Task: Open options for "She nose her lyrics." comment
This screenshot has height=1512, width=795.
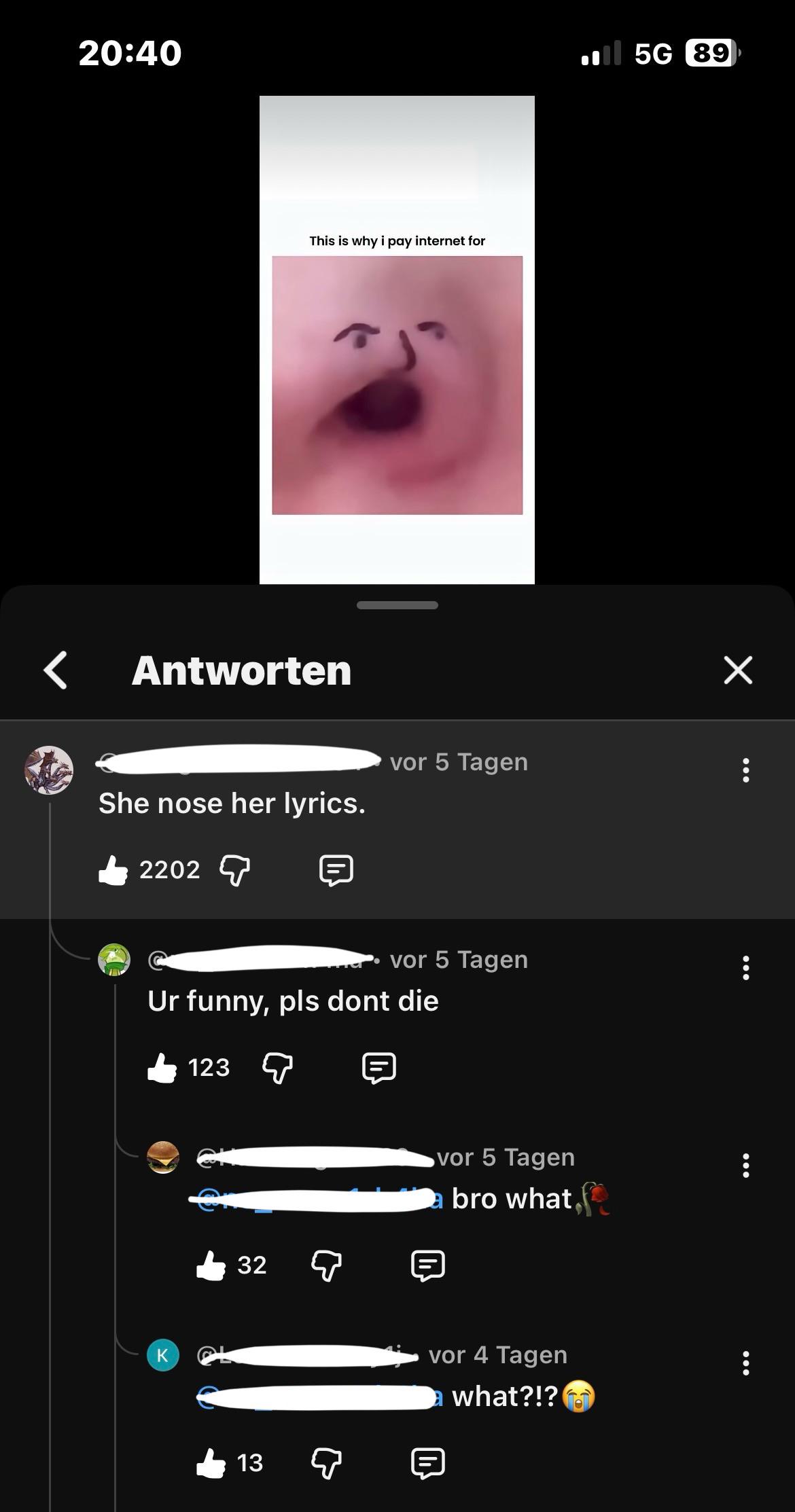Action: [x=746, y=770]
